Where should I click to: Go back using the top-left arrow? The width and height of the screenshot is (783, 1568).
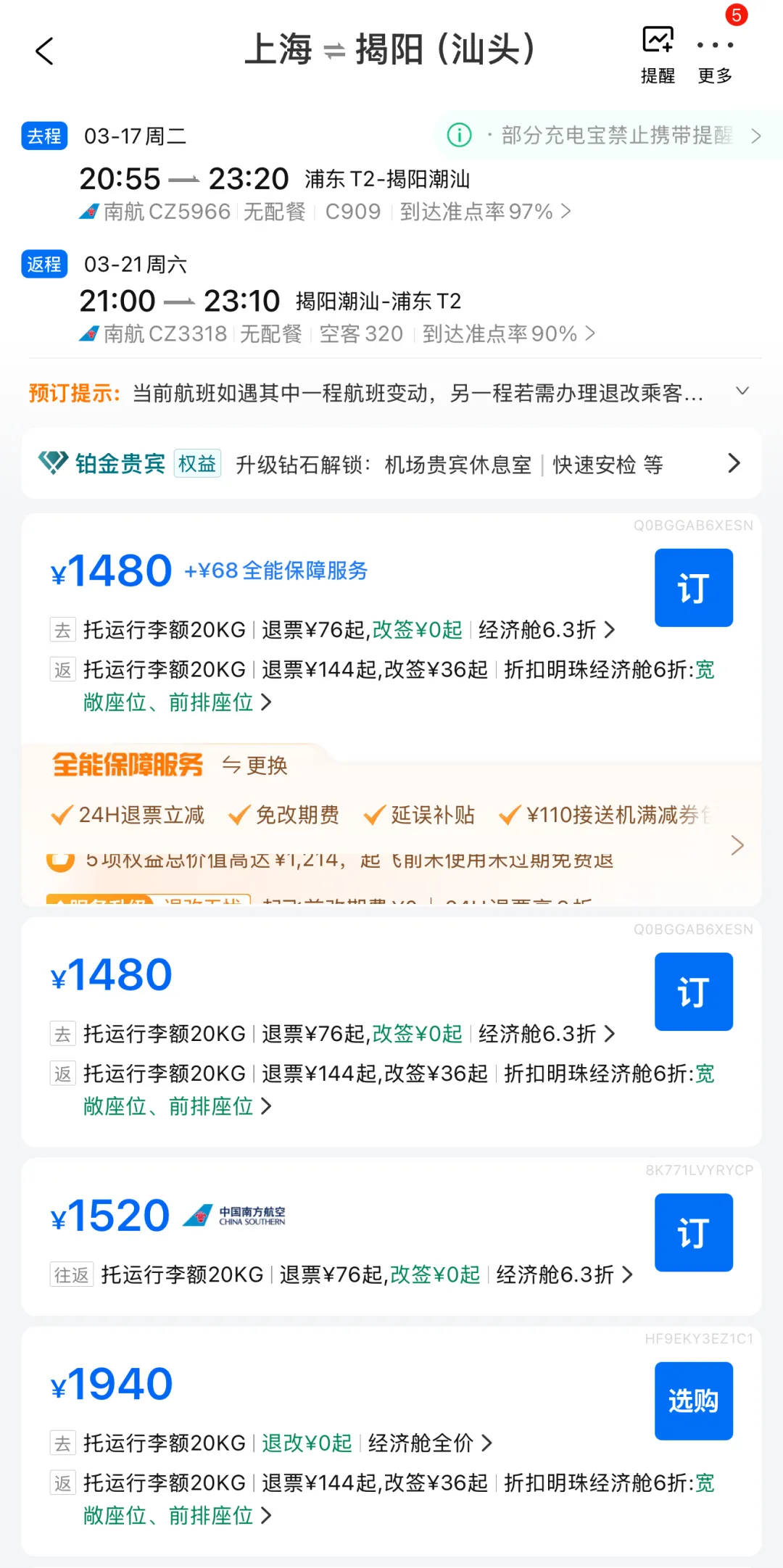coord(45,51)
